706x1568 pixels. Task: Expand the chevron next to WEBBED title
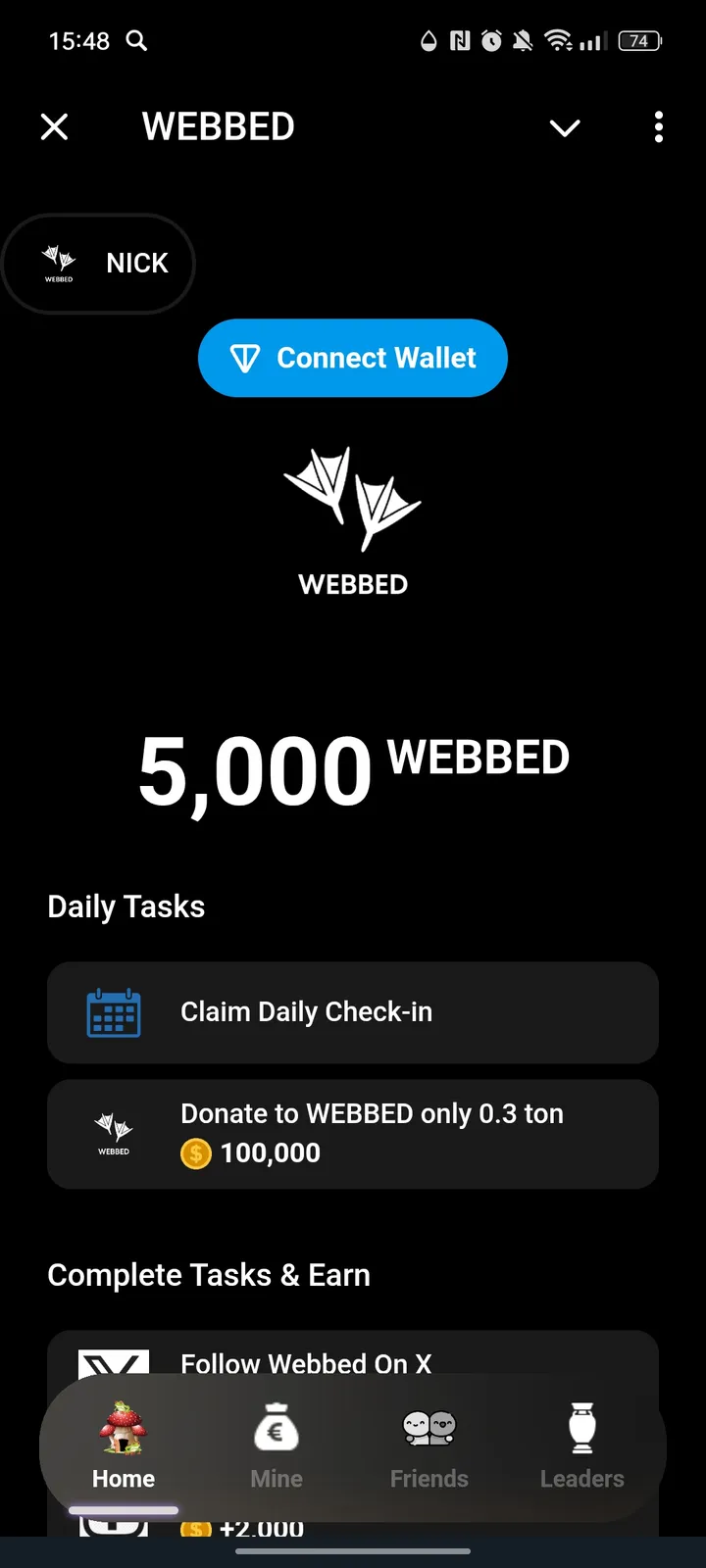565,127
